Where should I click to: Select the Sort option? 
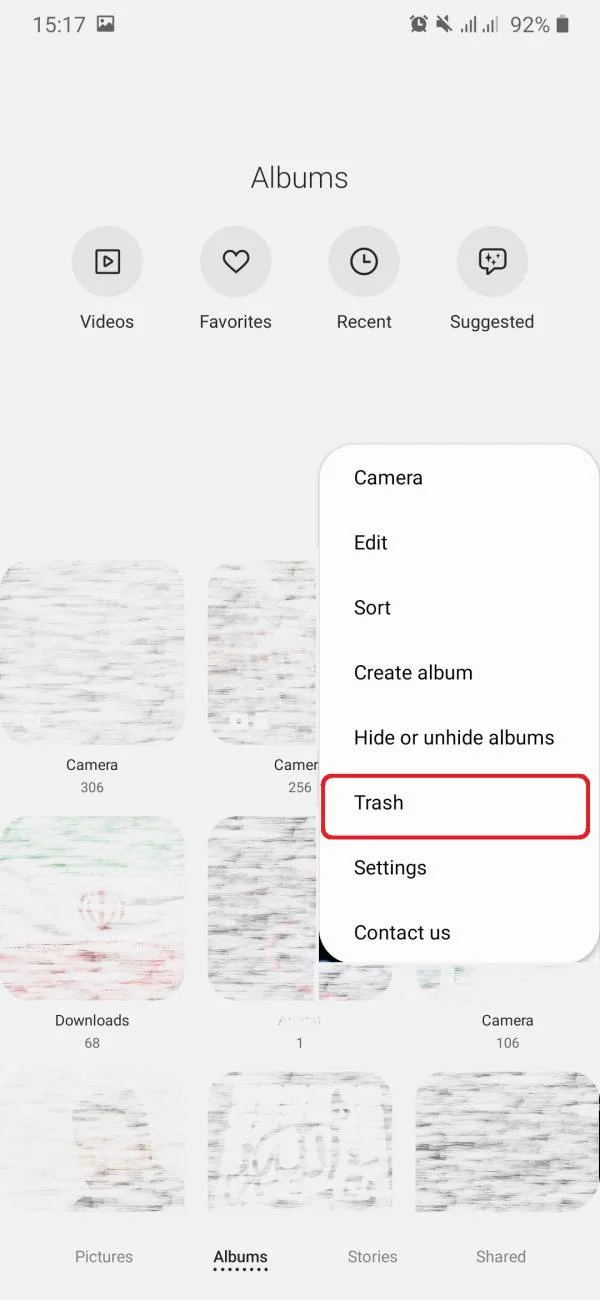point(372,608)
